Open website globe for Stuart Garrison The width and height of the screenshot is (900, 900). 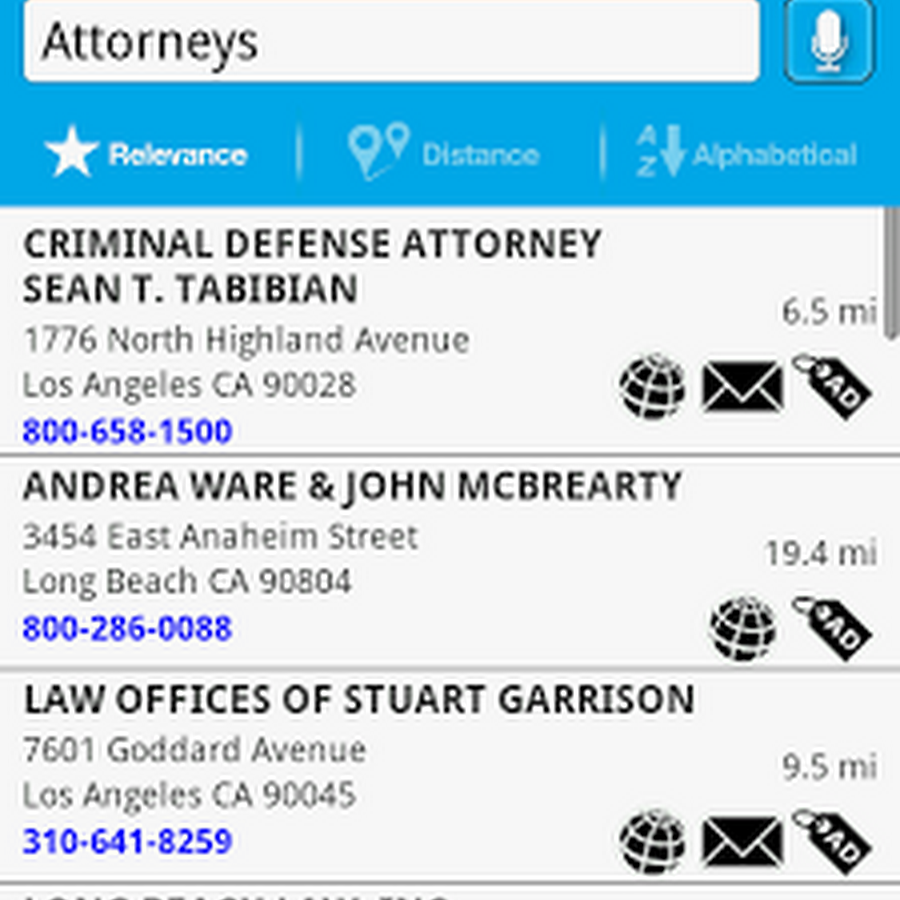point(652,841)
